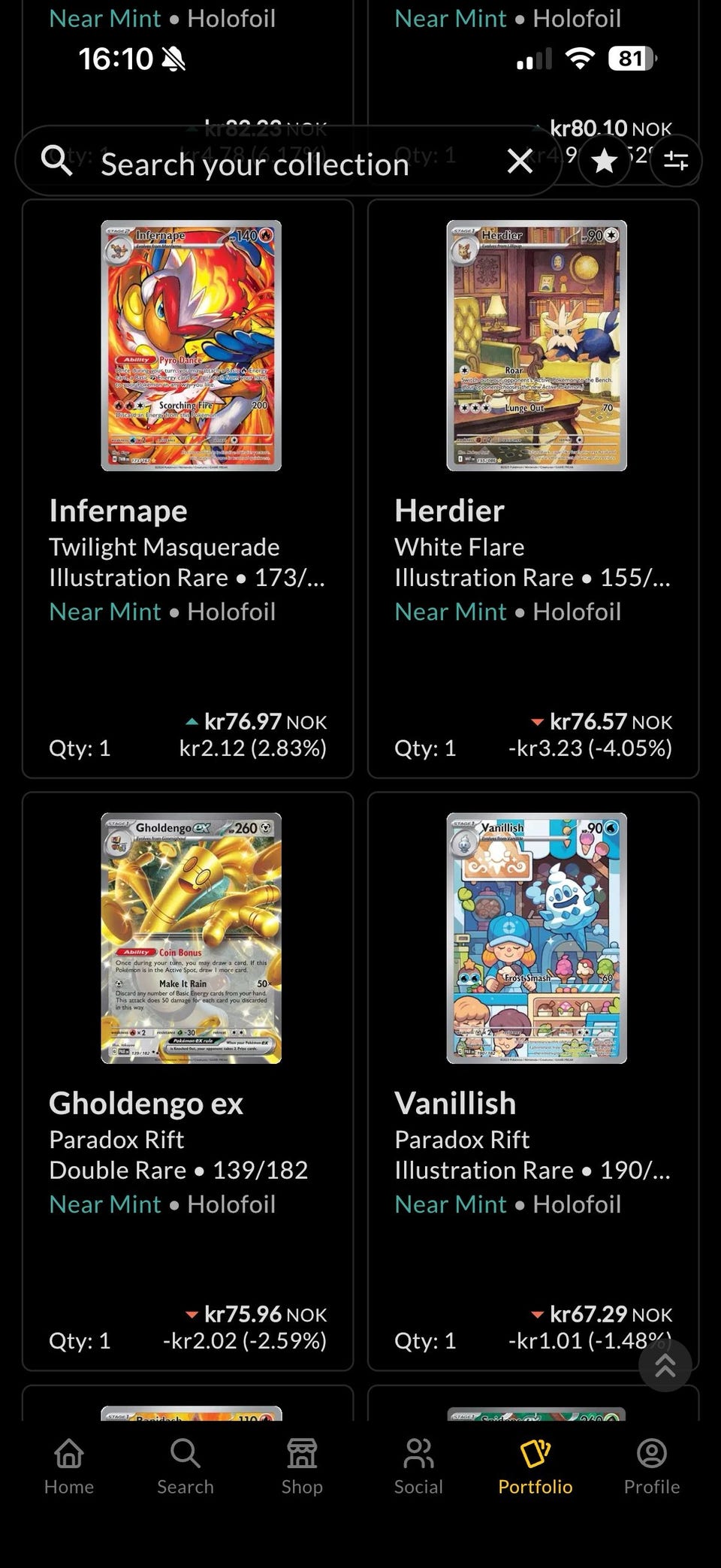Tap the scroll-to-top chevron button
This screenshot has width=721, height=1568.
click(x=665, y=1365)
